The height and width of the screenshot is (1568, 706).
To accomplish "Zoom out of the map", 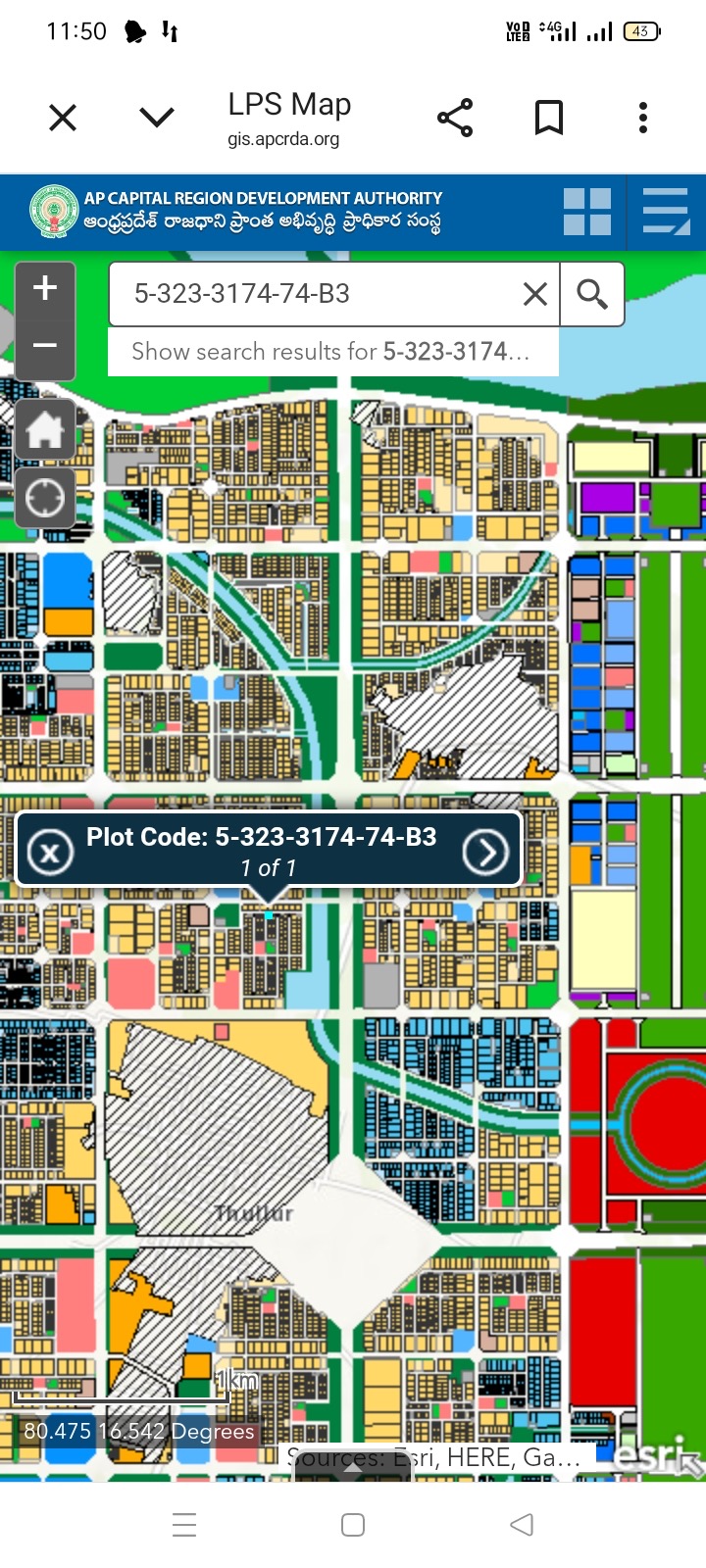I will pyautogui.click(x=45, y=346).
